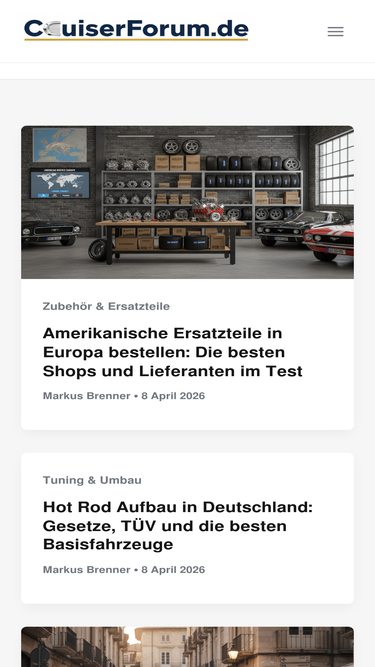Open the article with the old town street image
375x667 pixels.
pos(187,647)
